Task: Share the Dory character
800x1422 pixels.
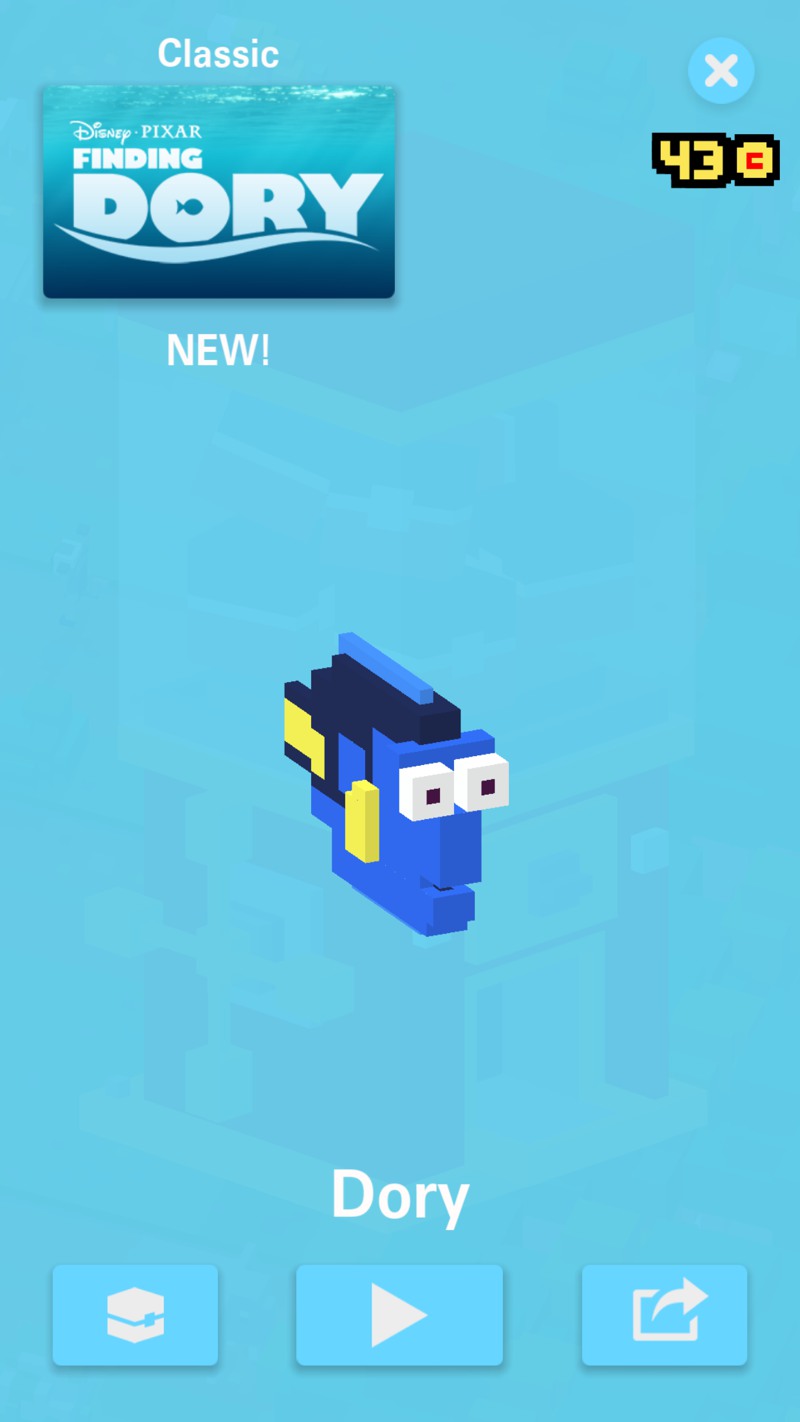Action: [665, 1315]
